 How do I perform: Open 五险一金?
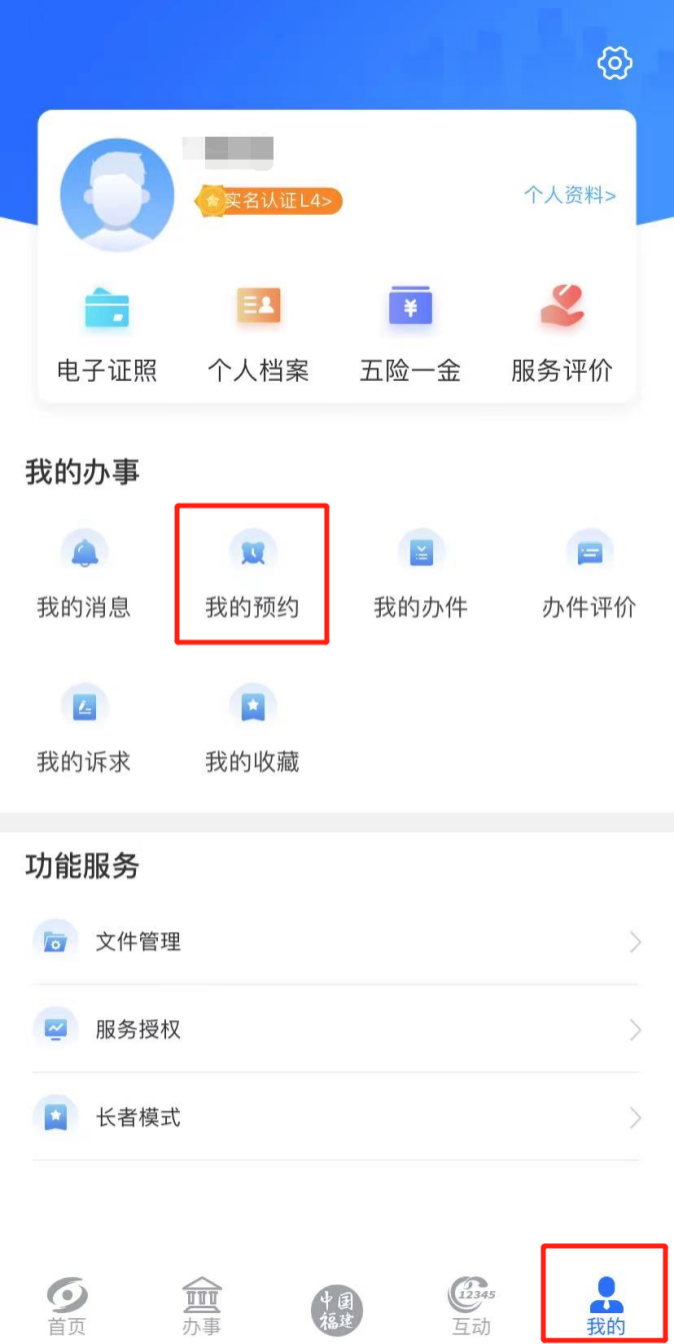410,335
